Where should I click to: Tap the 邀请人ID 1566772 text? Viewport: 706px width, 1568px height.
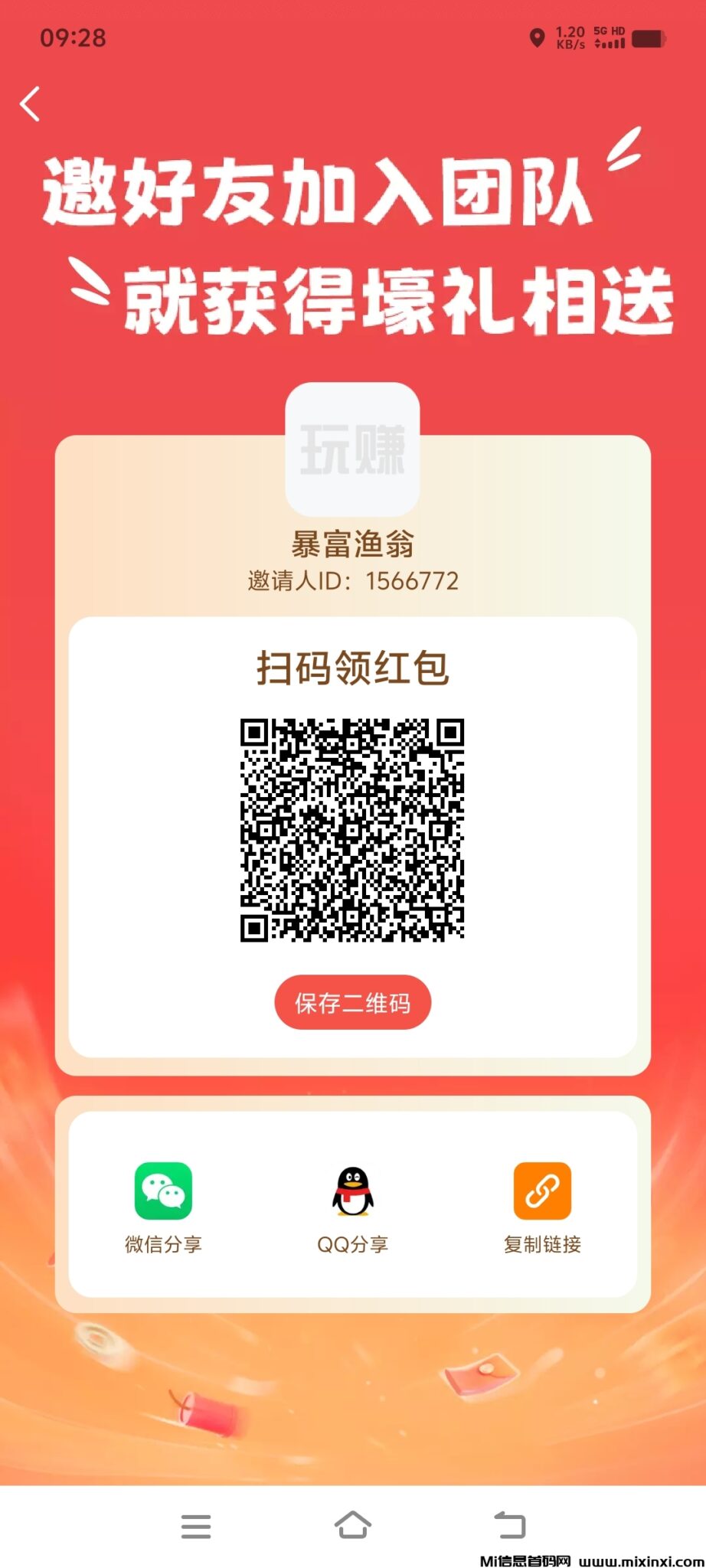(352, 582)
